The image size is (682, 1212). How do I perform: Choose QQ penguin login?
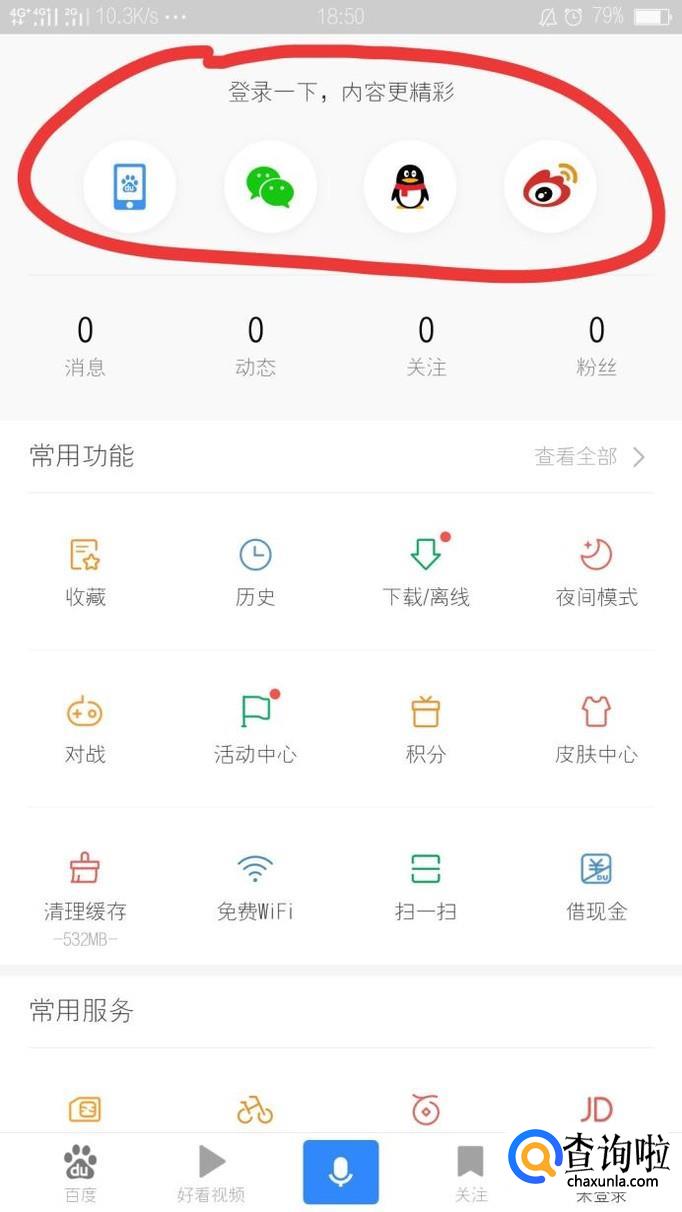(410, 187)
